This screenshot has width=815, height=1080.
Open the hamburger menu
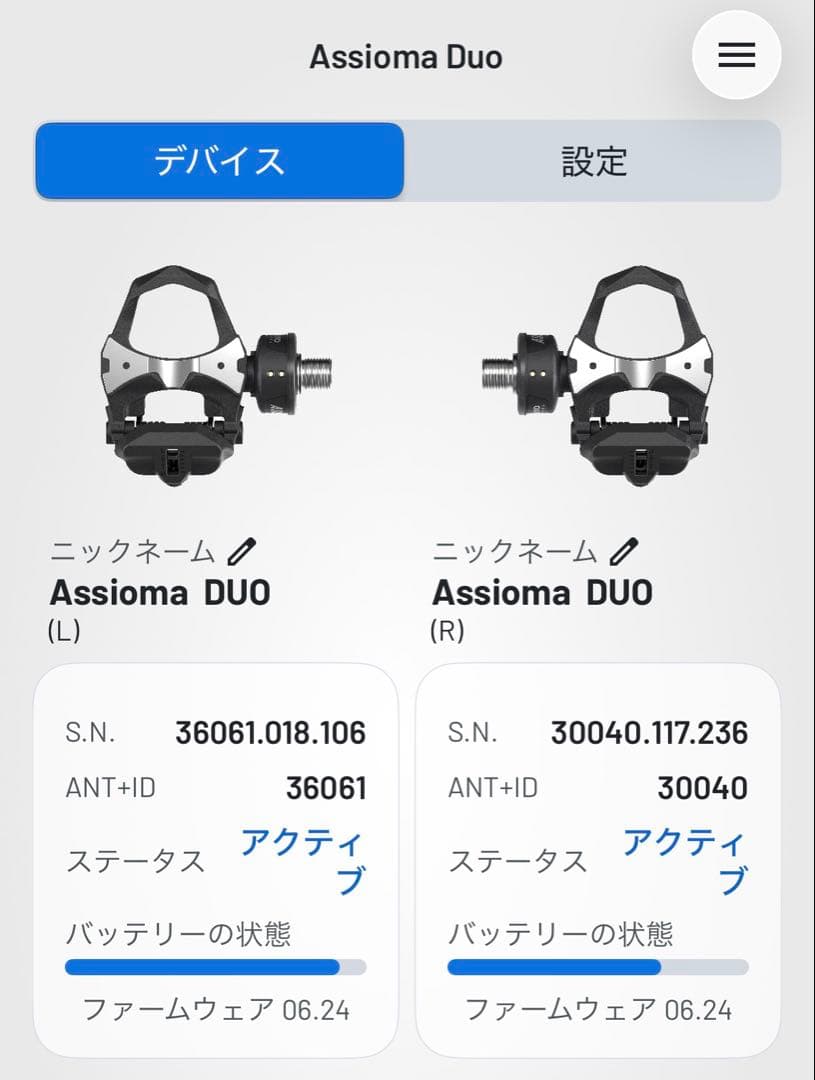(x=735, y=55)
